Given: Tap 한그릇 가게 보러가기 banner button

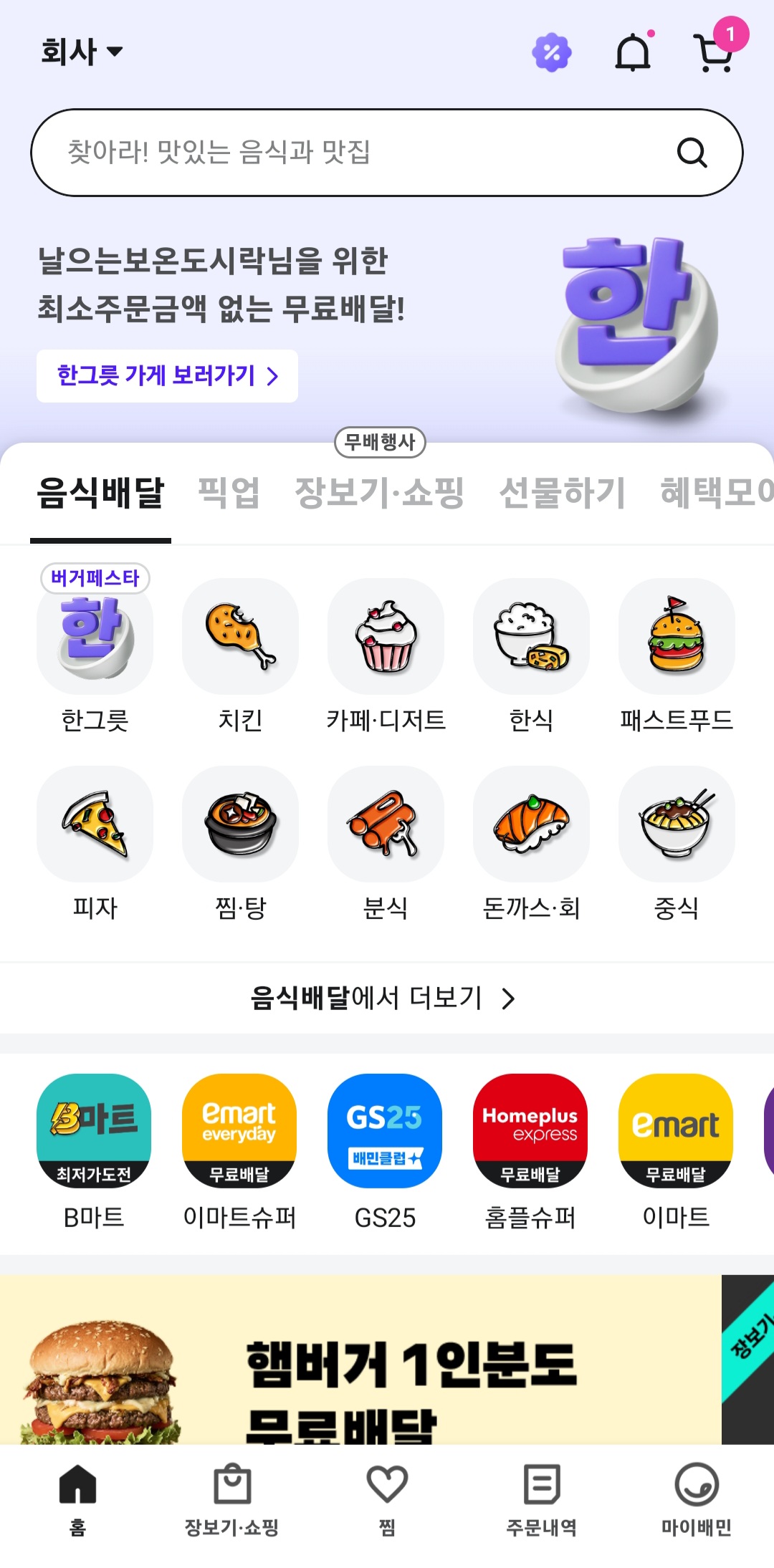Looking at the screenshot, I should coord(166,374).
